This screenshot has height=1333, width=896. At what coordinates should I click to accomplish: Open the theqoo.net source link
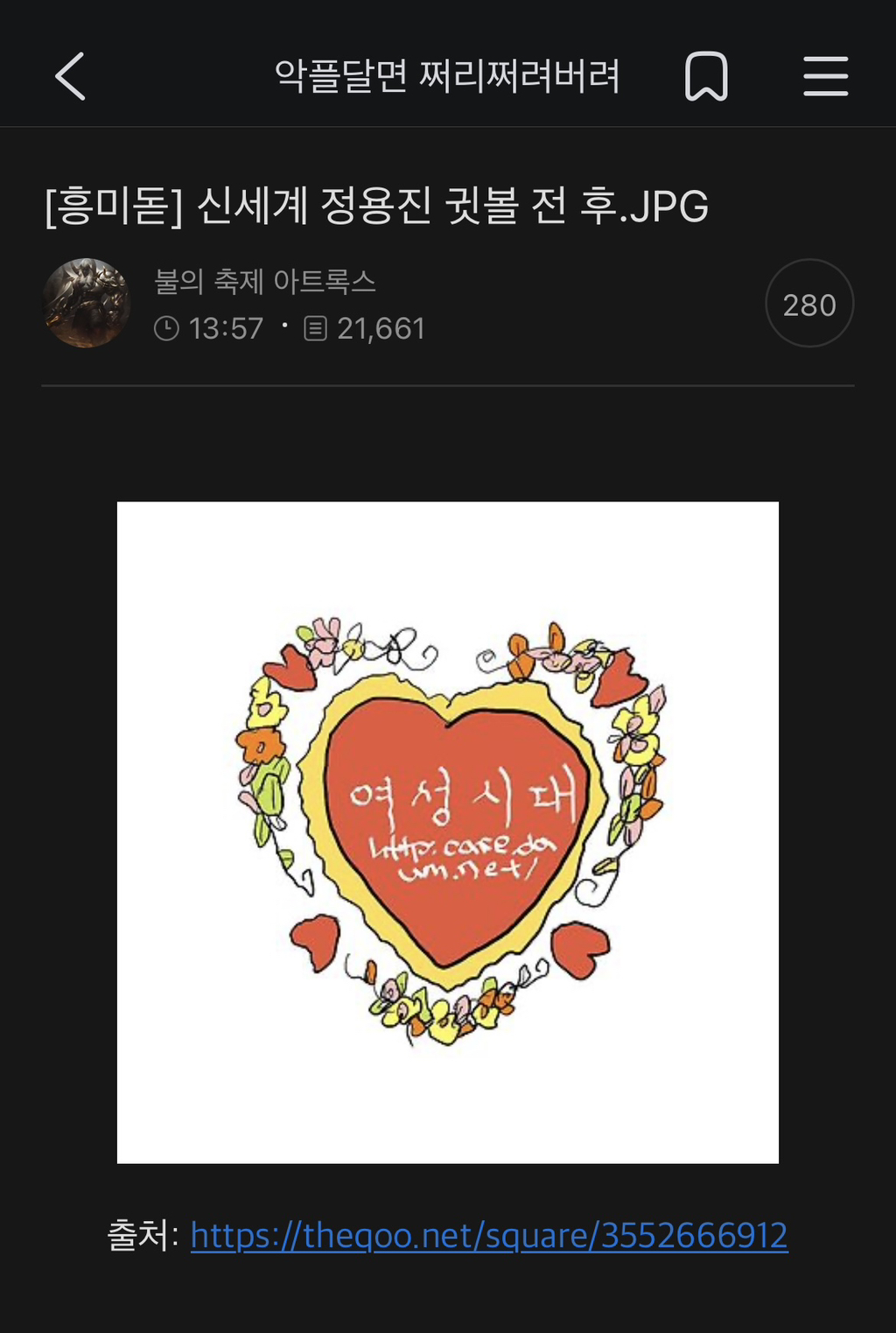[x=488, y=1235]
